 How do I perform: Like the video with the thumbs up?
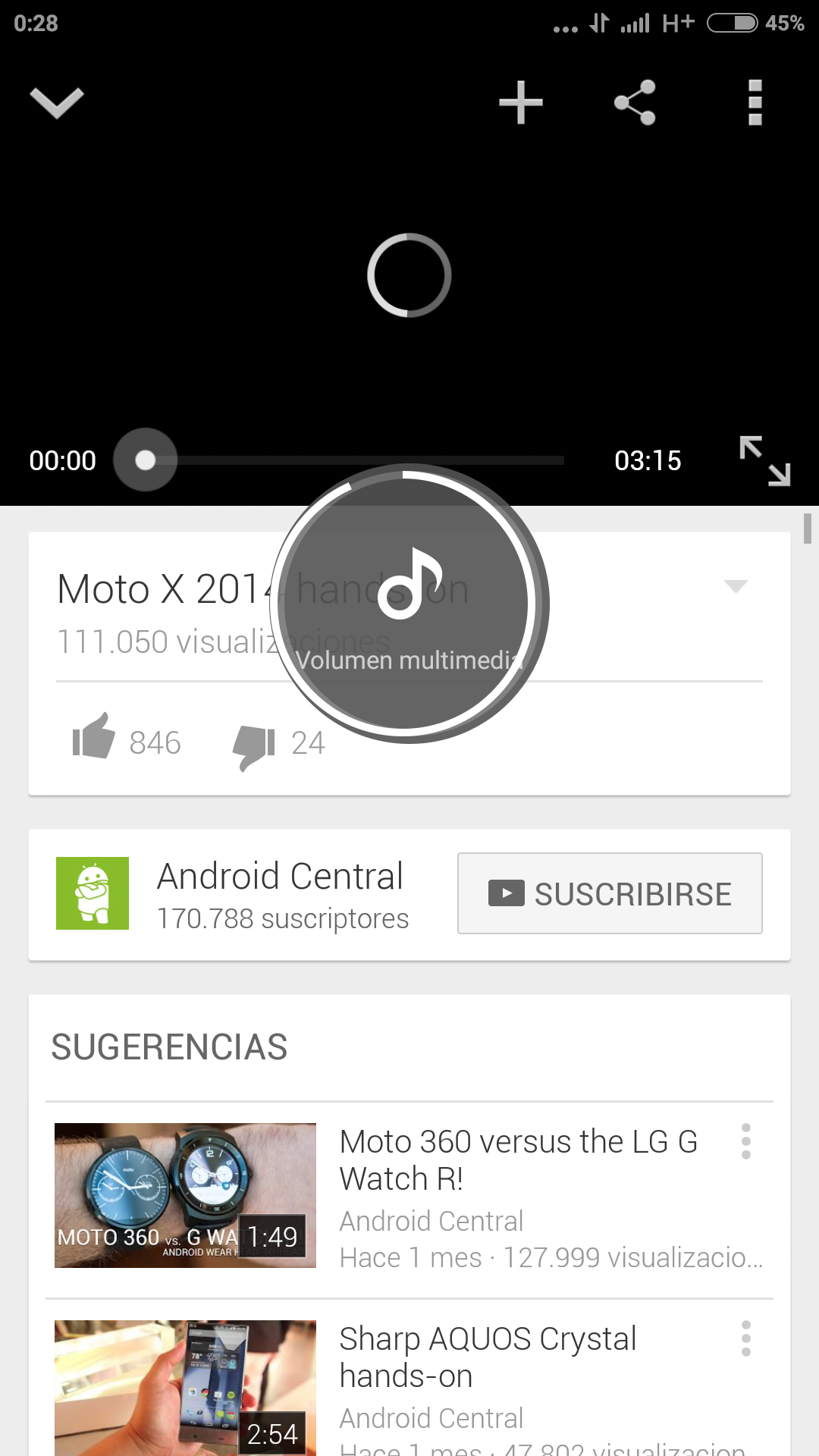tap(94, 736)
